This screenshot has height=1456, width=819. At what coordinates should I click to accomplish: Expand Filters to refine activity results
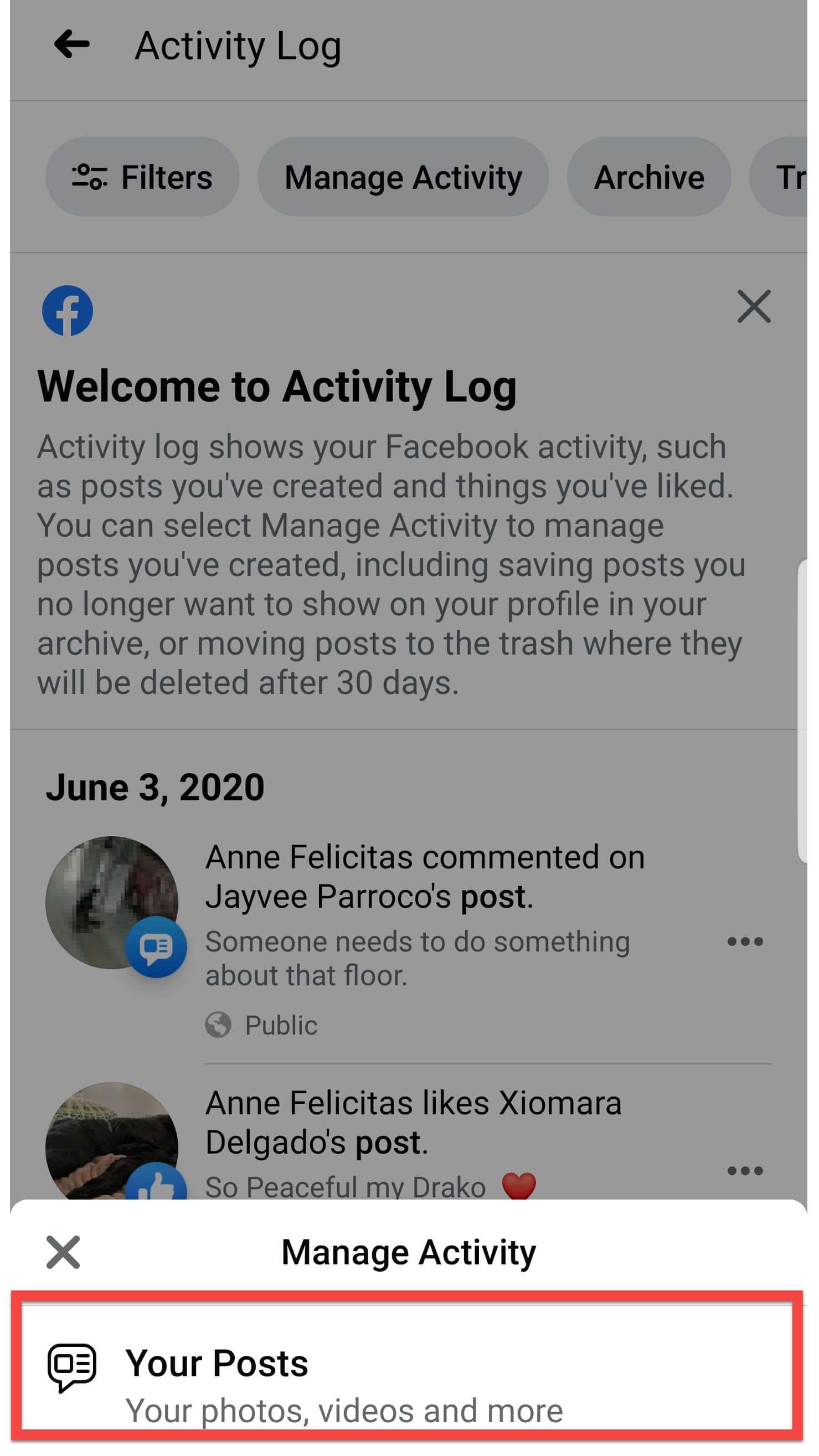143,177
